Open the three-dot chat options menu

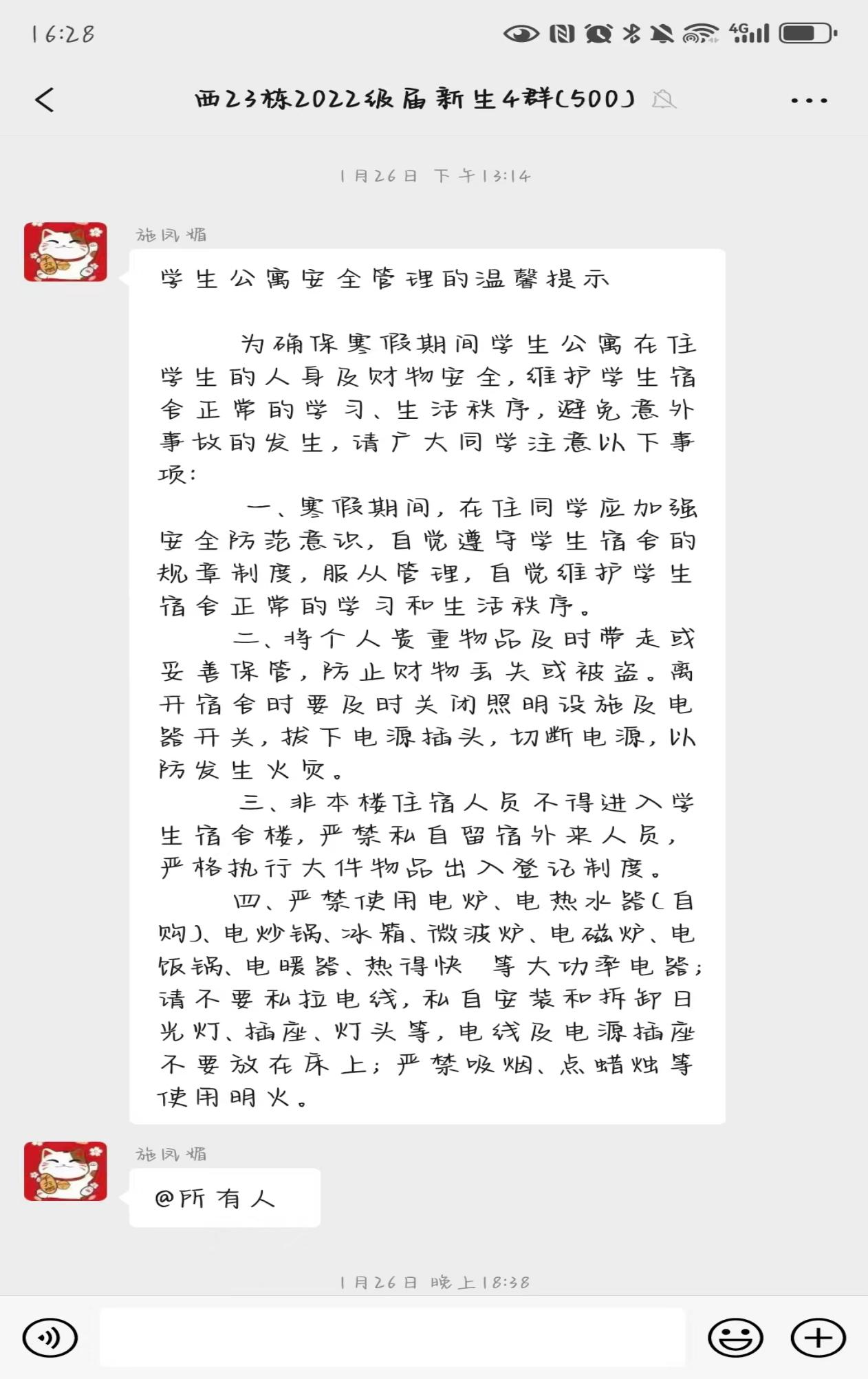pos(809,100)
